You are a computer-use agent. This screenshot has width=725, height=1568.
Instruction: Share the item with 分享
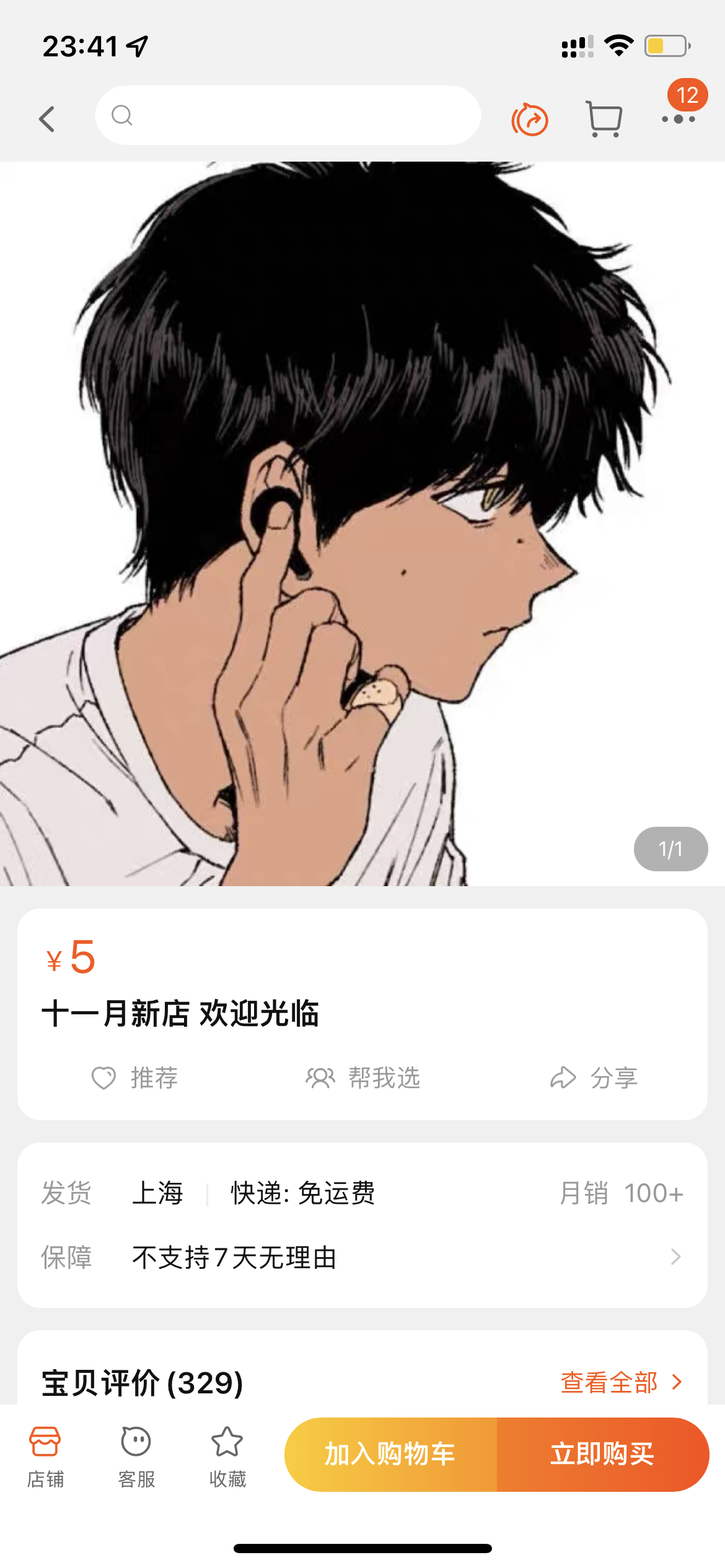594,1078
